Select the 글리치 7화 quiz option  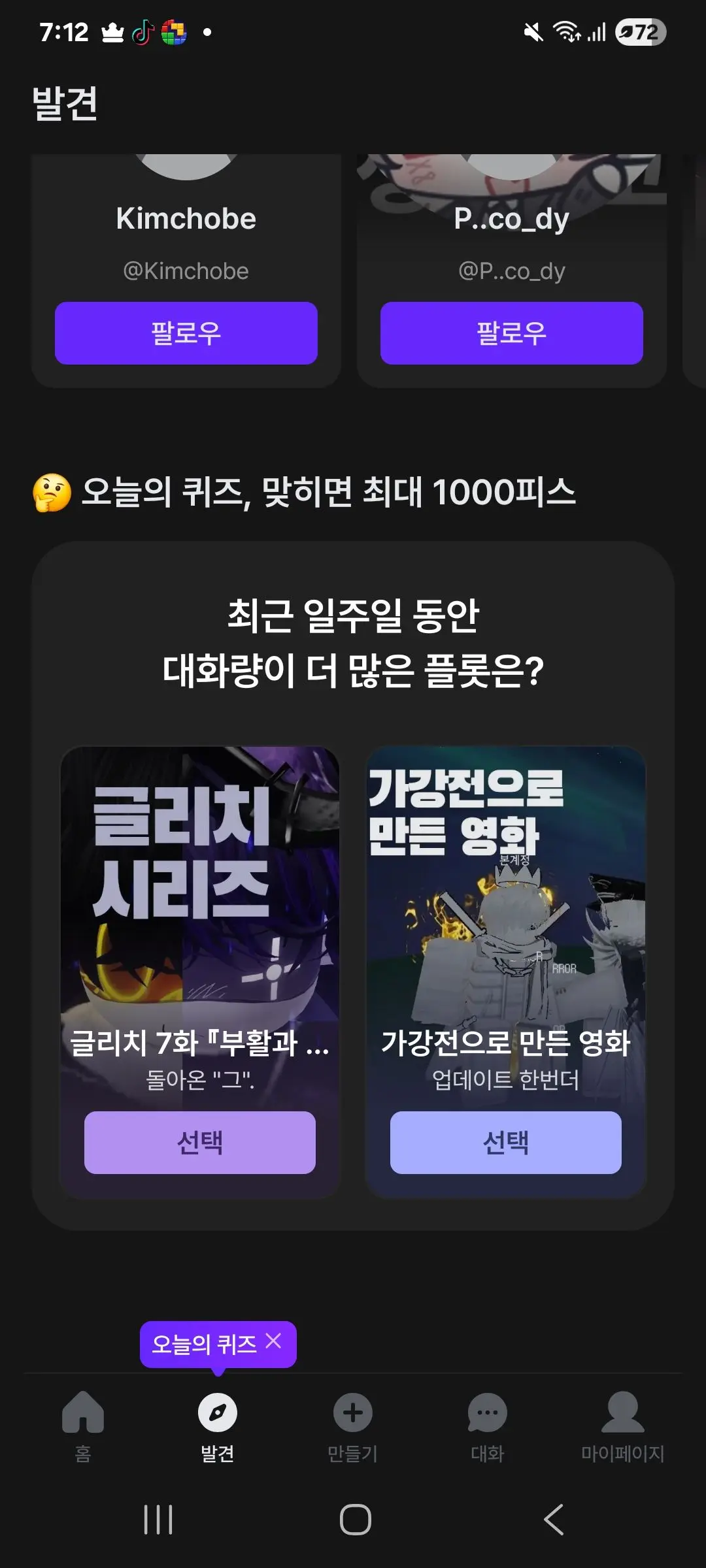coord(200,1143)
